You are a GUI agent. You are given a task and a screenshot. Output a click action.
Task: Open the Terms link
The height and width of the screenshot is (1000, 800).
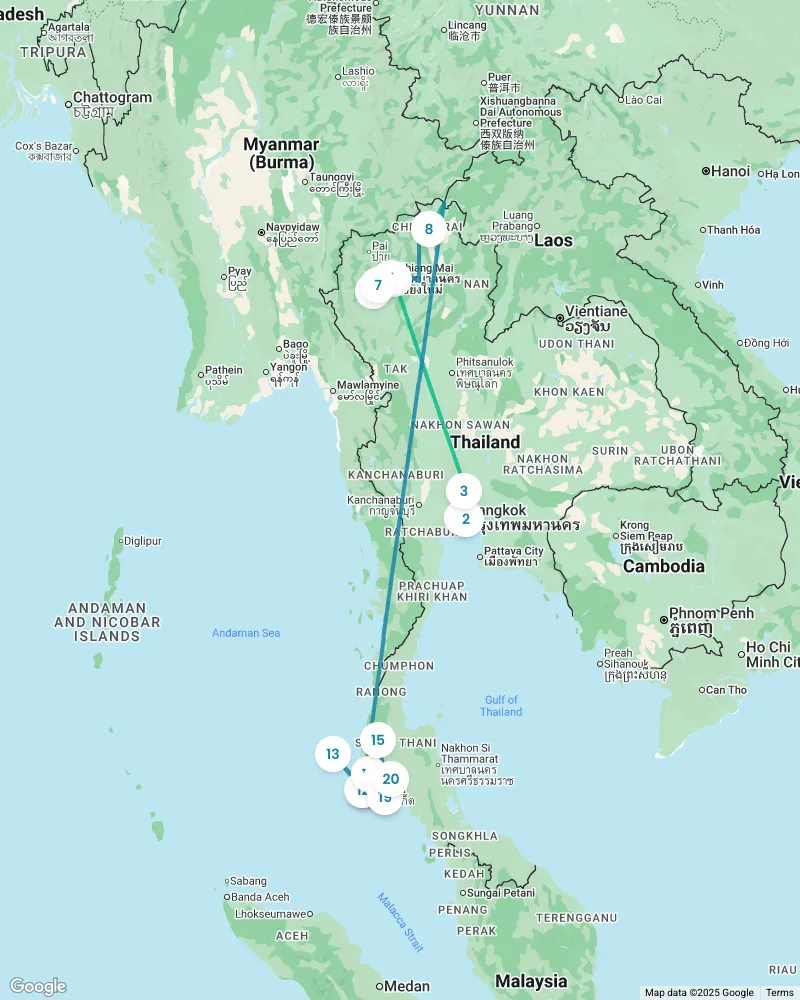(780, 992)
